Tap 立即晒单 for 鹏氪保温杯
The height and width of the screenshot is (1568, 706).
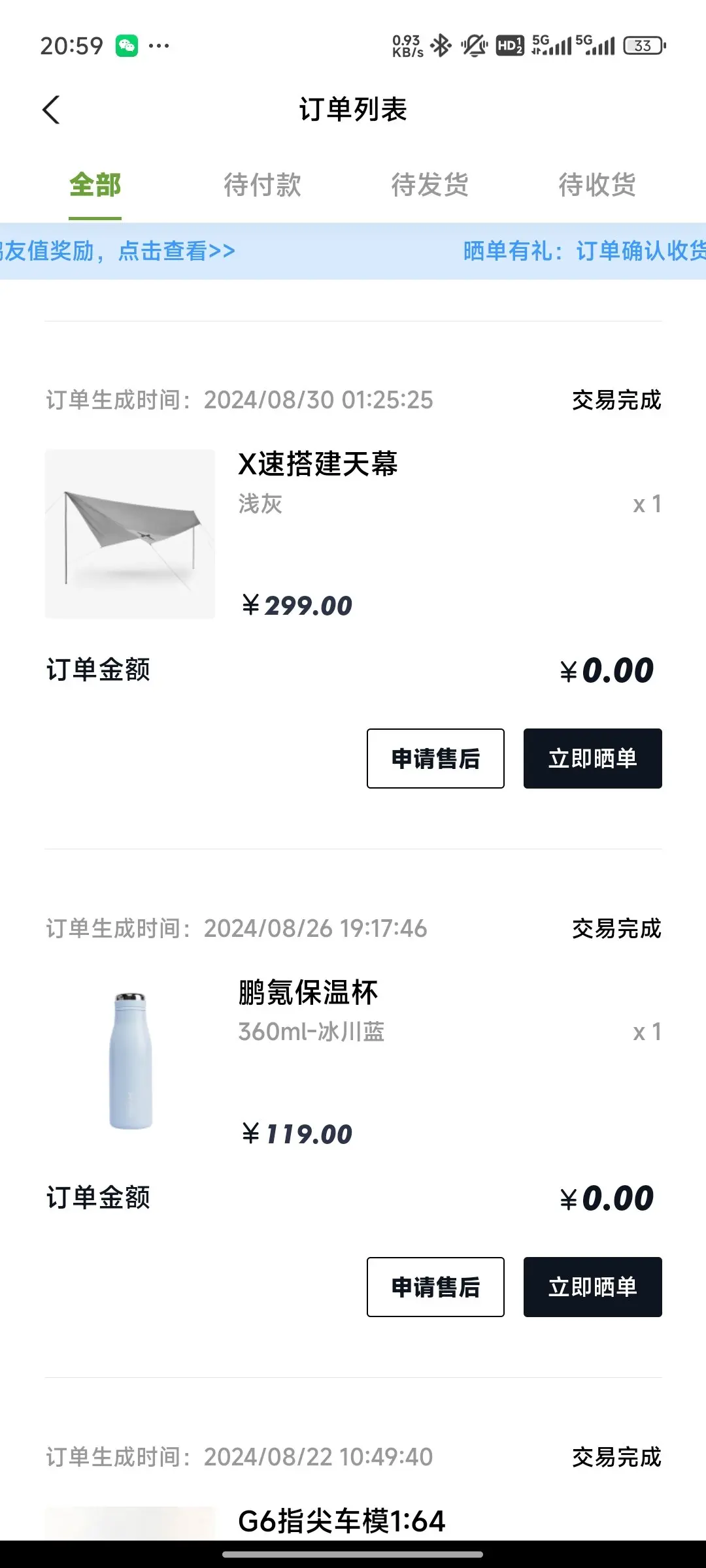point(592,1286)
